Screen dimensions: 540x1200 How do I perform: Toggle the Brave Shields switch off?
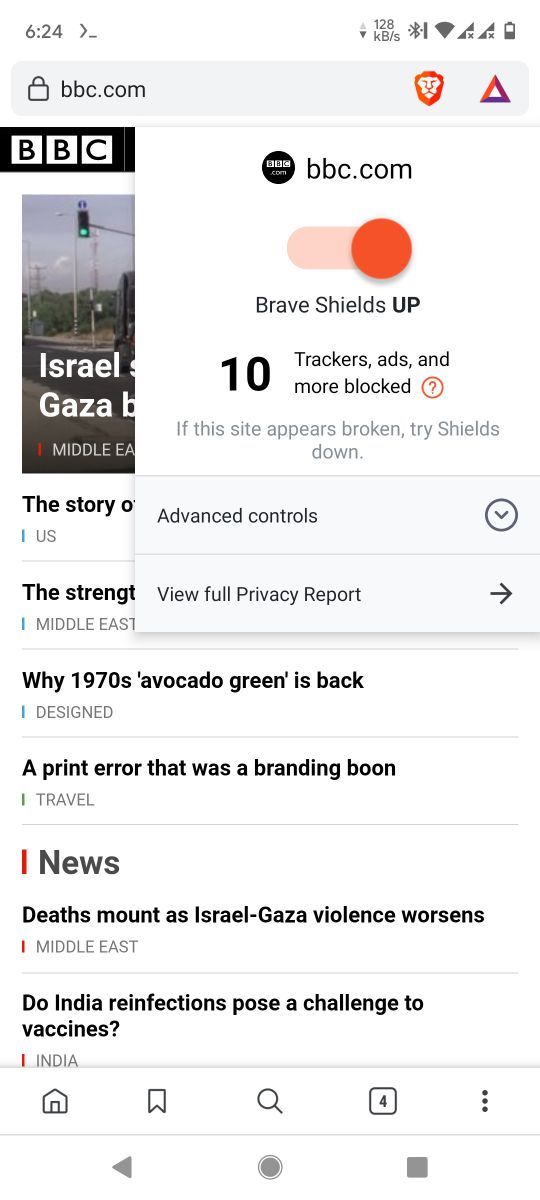click(x=349, y=248)
